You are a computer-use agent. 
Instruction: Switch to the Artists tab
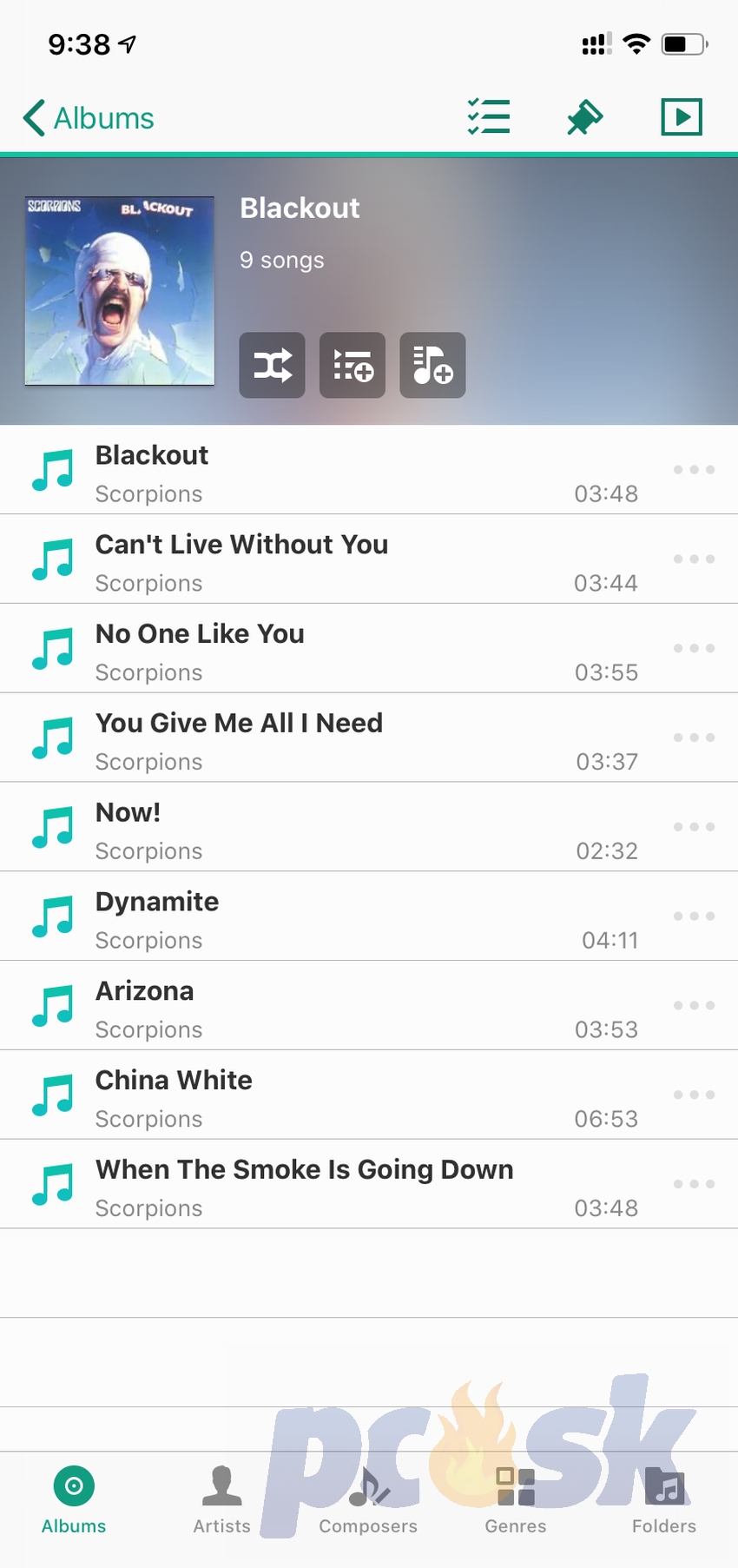[x=221, y=1500]
